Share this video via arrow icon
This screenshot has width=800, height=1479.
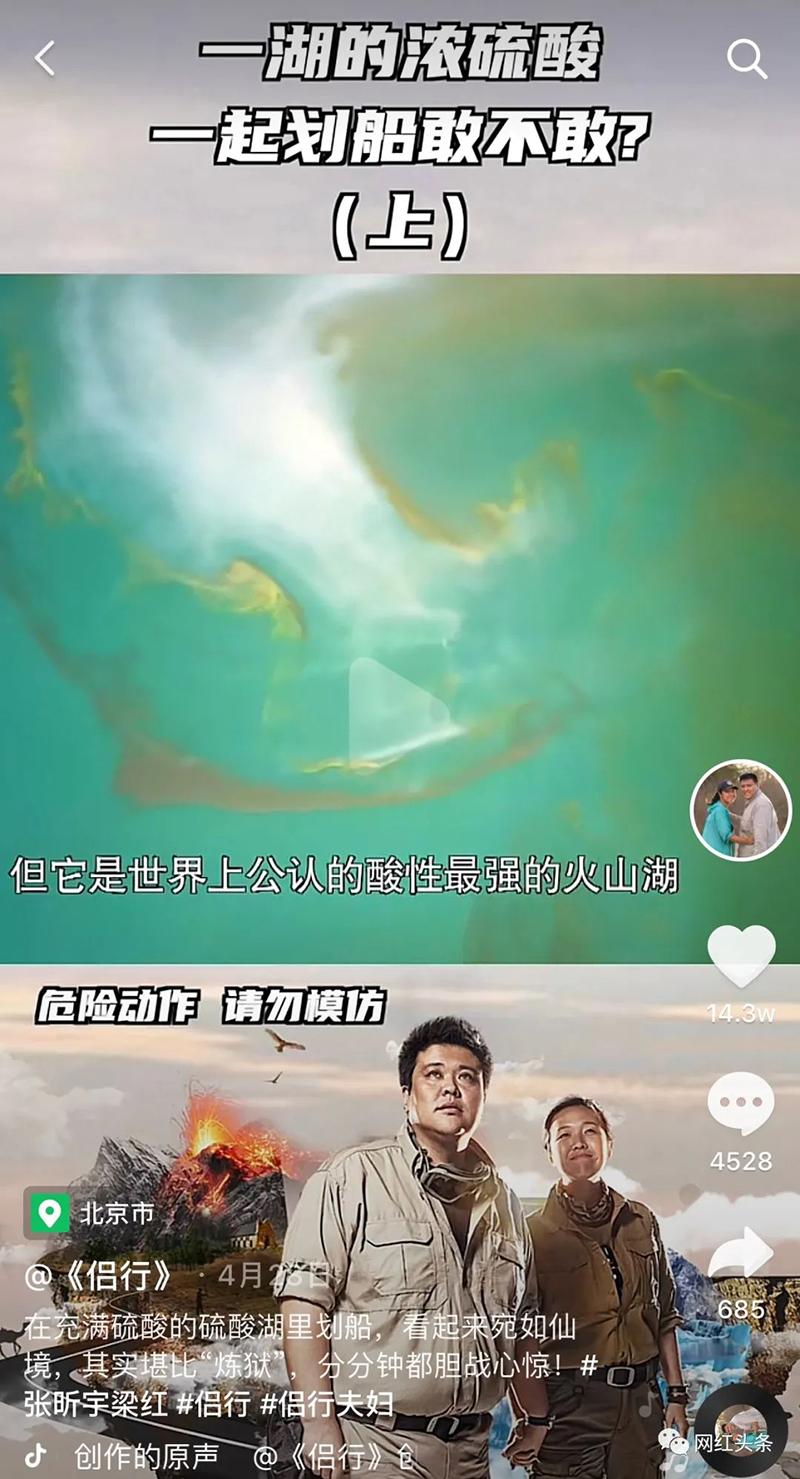(x=741, y=1254)
